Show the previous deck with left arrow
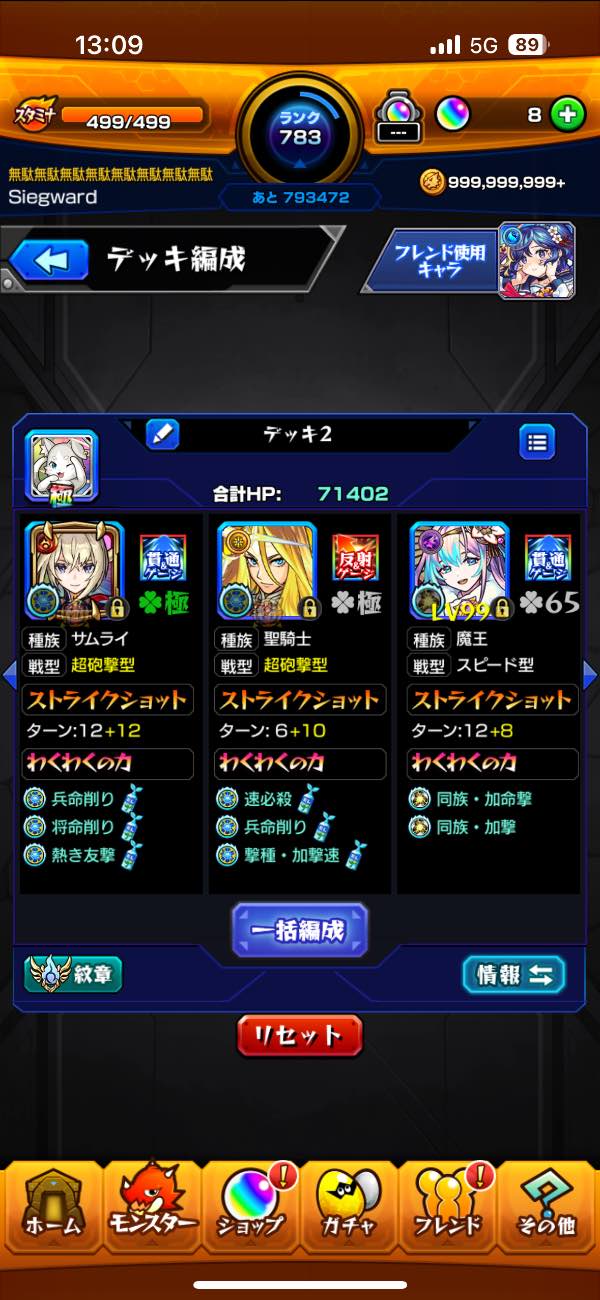The width and height of the screenshot is (600, 1300). tap(9, 673)
